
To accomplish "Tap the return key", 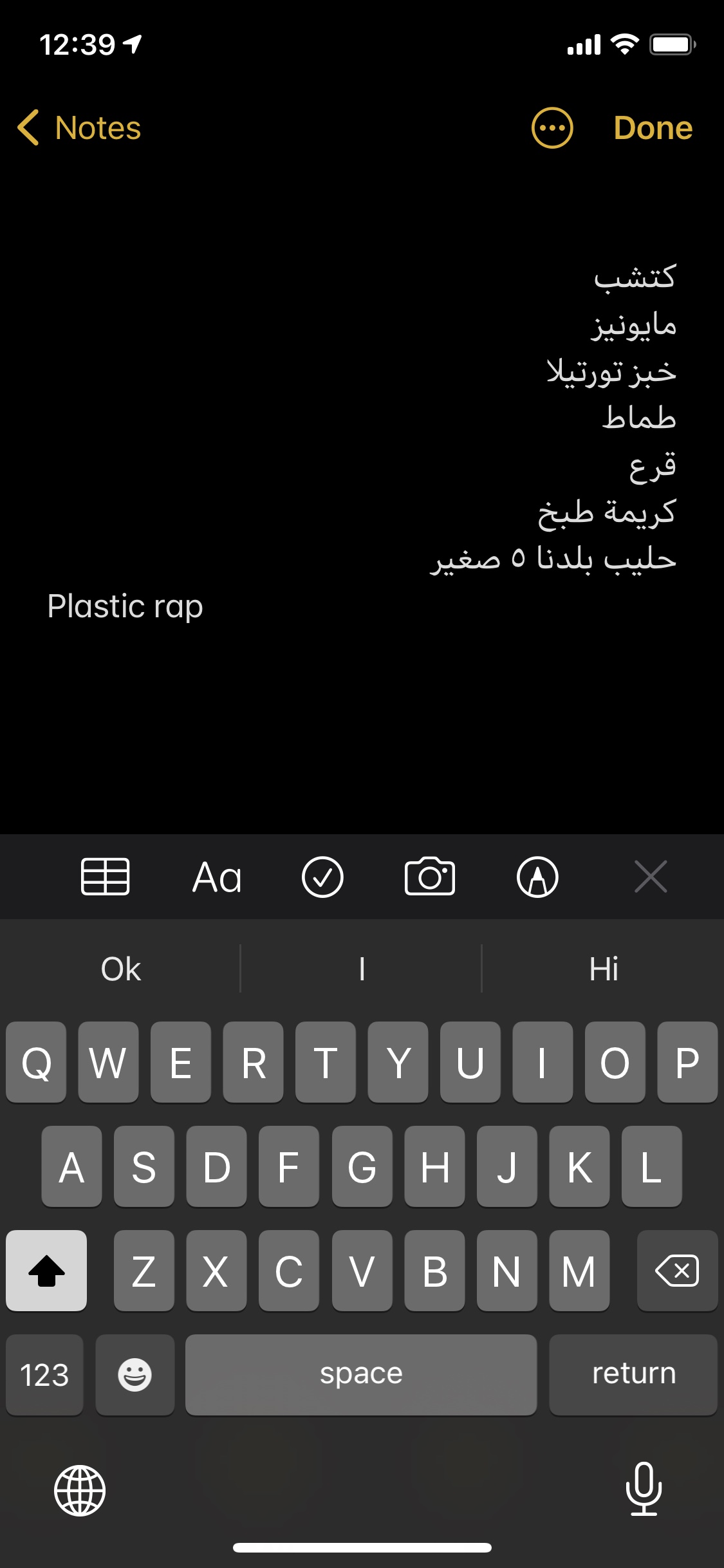I will 633,1375.
